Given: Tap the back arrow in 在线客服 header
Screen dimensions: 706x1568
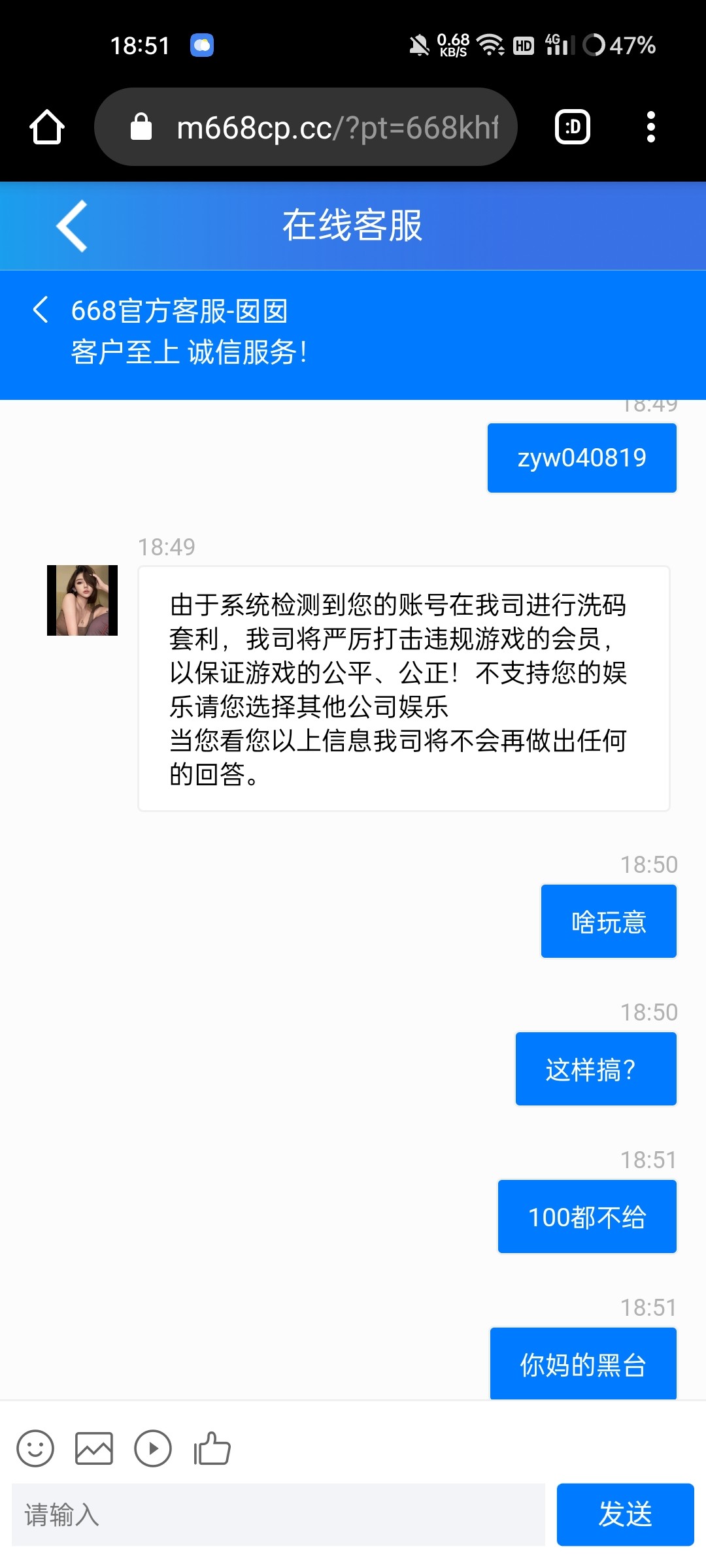Looking at the screenshot, I should [72, 227].
